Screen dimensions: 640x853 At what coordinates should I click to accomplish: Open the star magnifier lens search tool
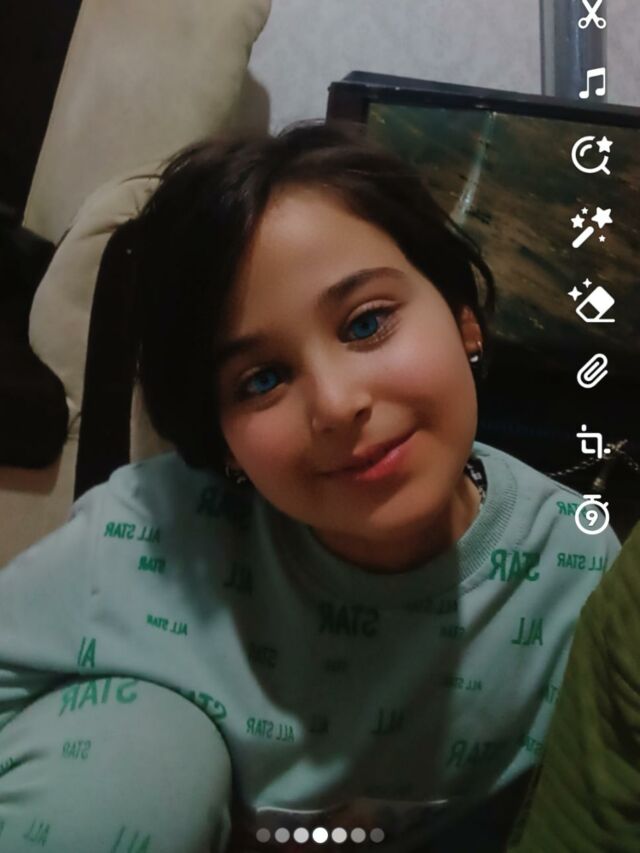click(591, 155)
